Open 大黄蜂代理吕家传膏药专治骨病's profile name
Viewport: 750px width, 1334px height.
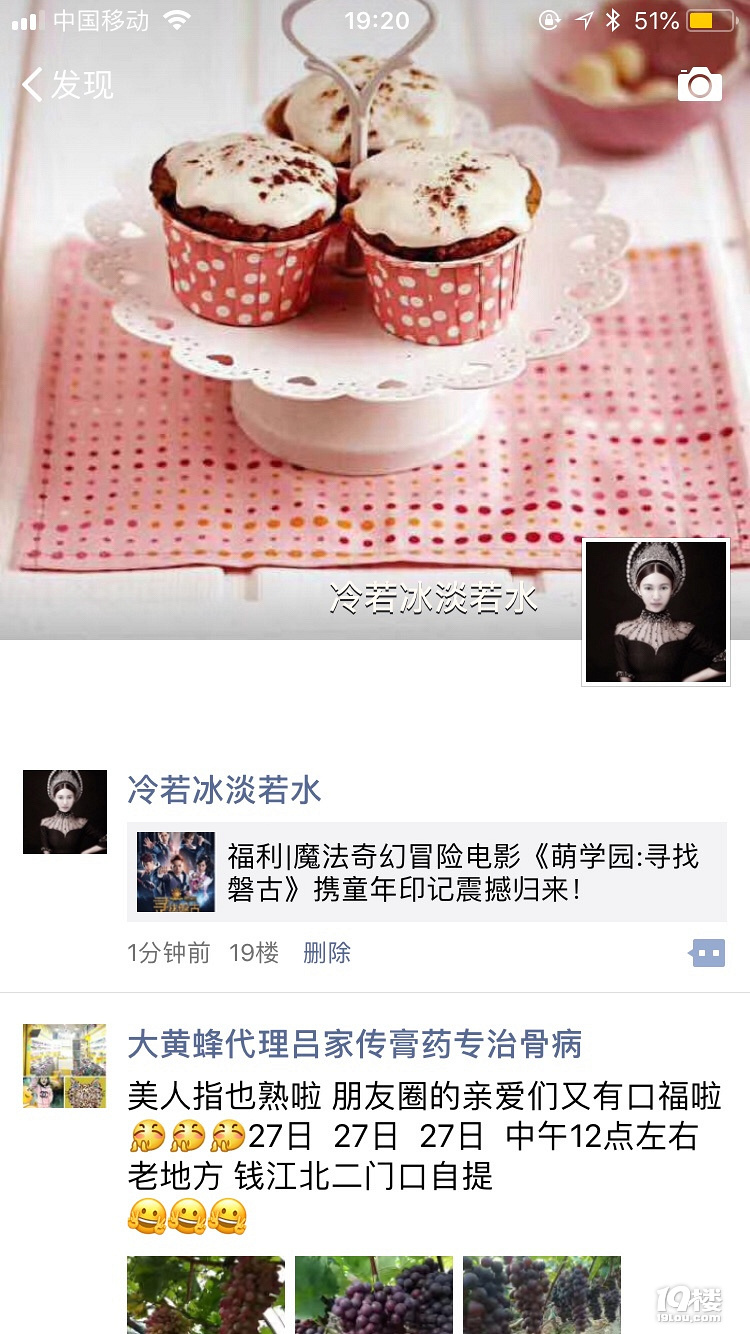(354, 1045)
